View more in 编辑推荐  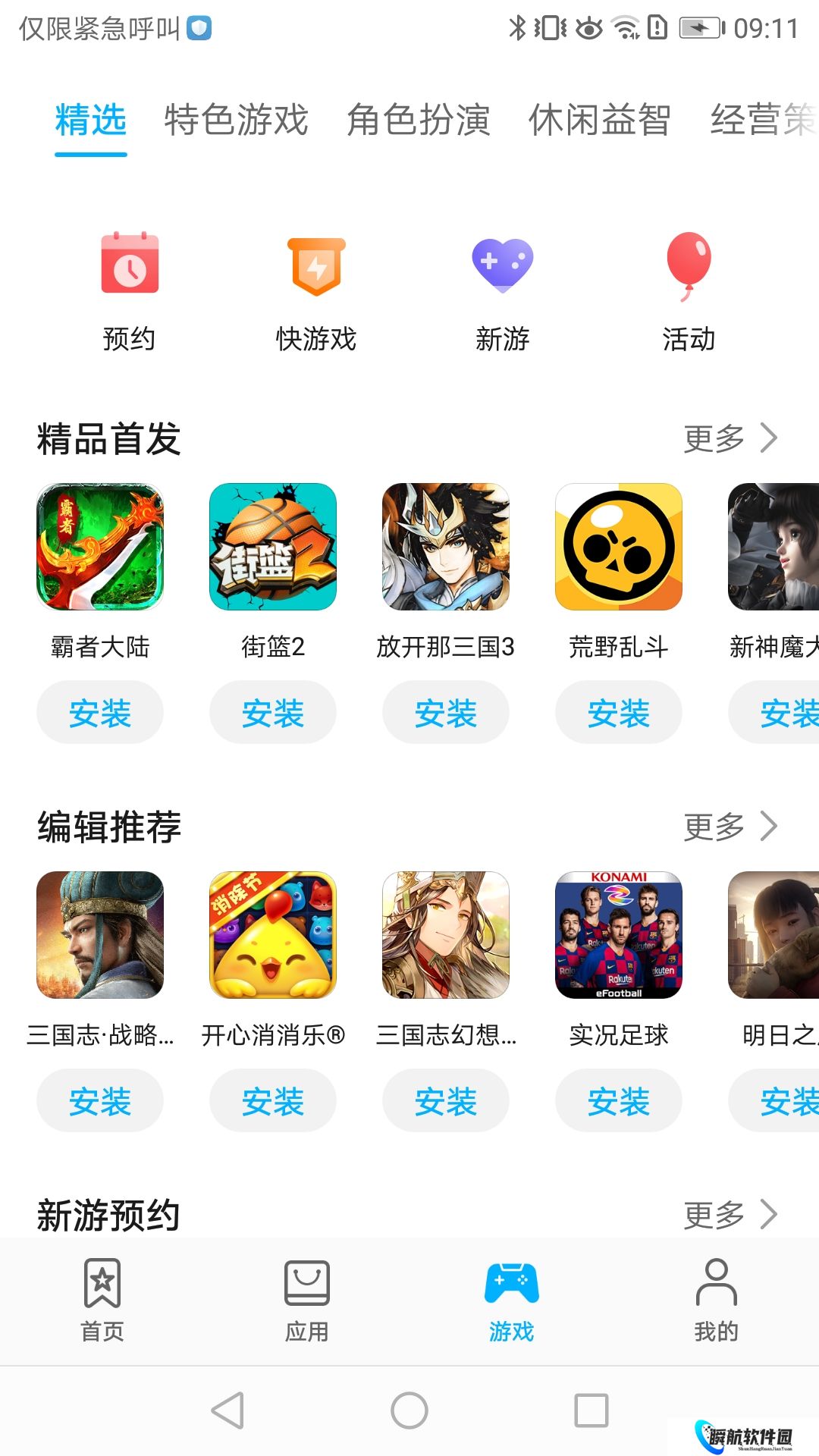(x=730, y=827)
